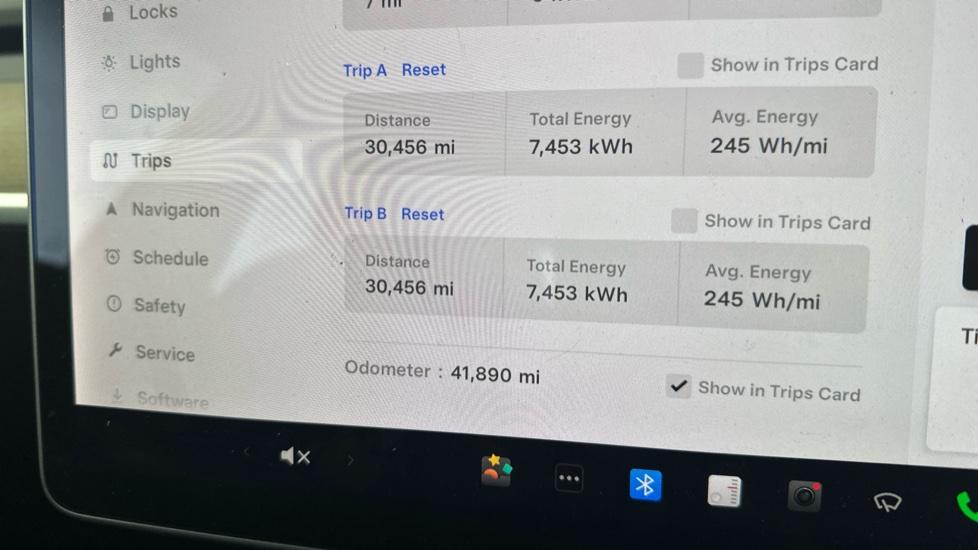
Task: Enable Show in Trips Card for Trip B
Action: tap(684, 221)
